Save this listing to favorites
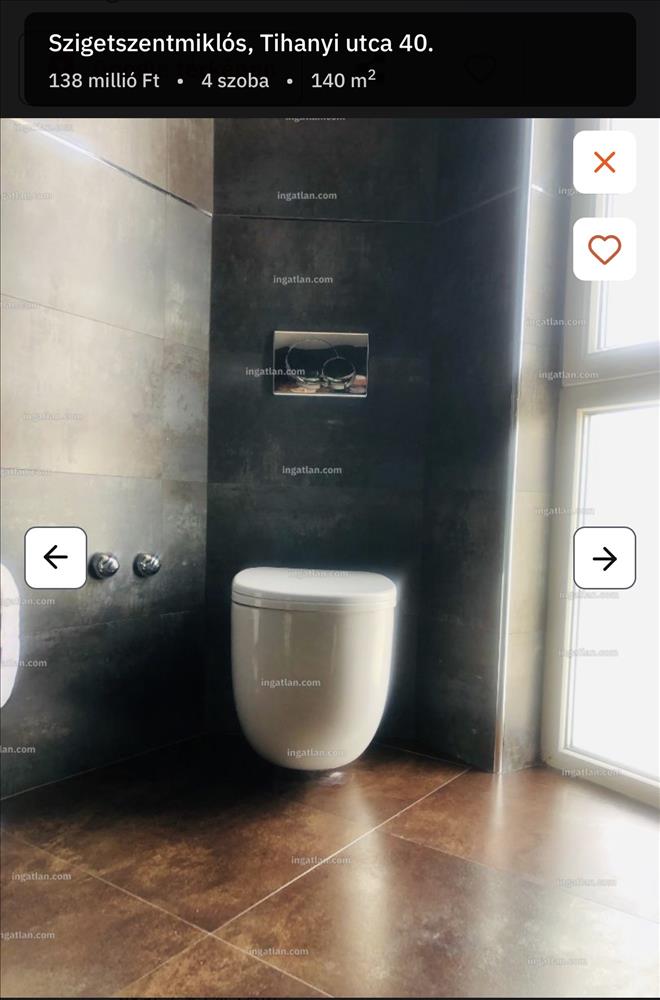Image resolution: width=660 pixels, height=1000 pixels. click(604, 249)
